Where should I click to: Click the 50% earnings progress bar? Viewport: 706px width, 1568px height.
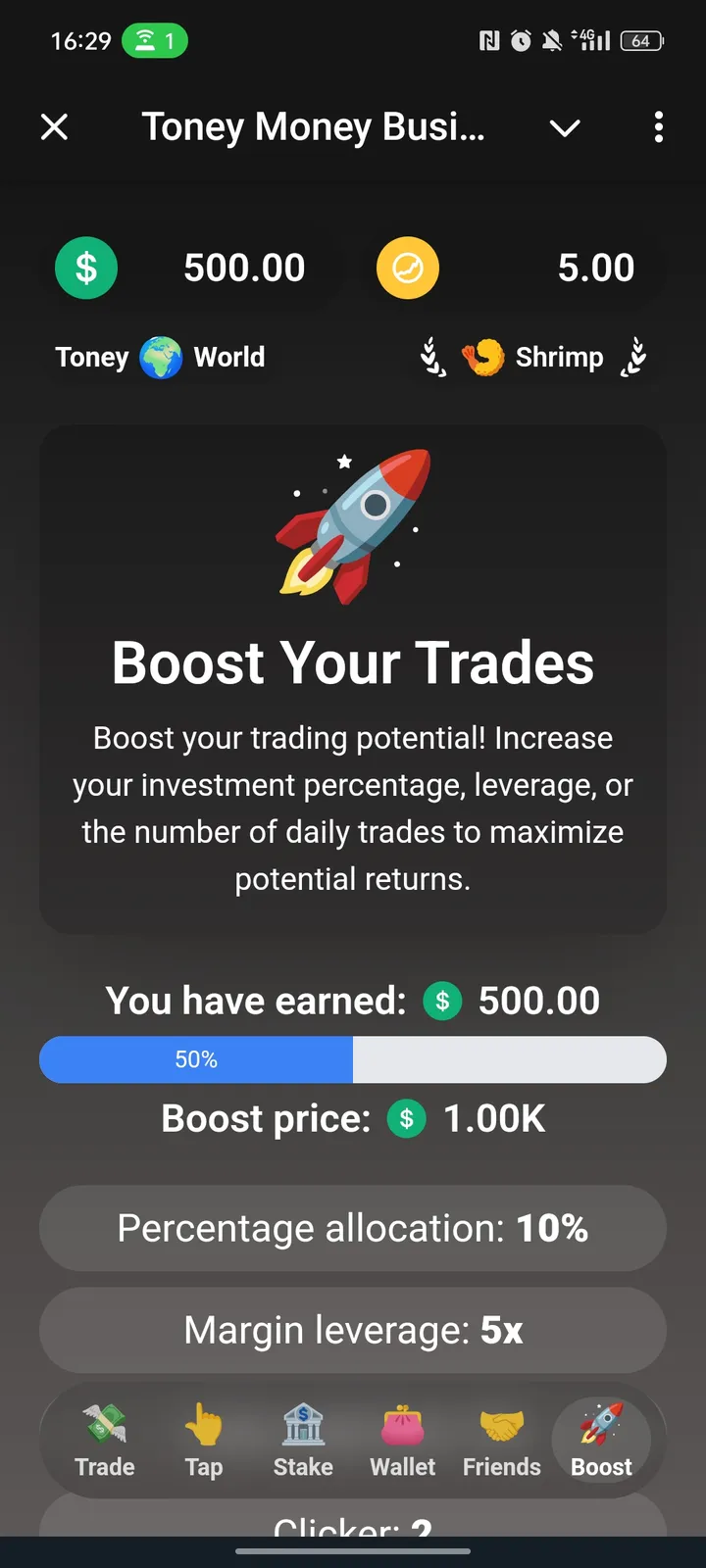[x=353, y=1059]
